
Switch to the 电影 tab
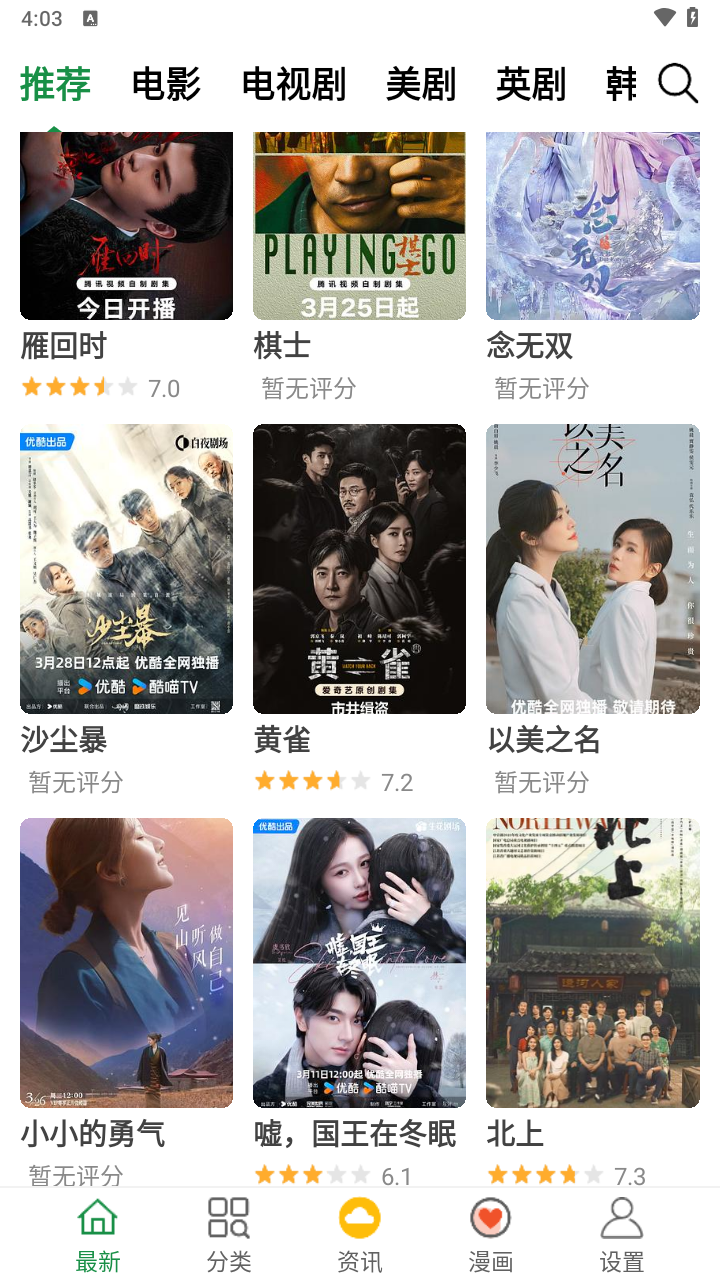pos(166,85)
